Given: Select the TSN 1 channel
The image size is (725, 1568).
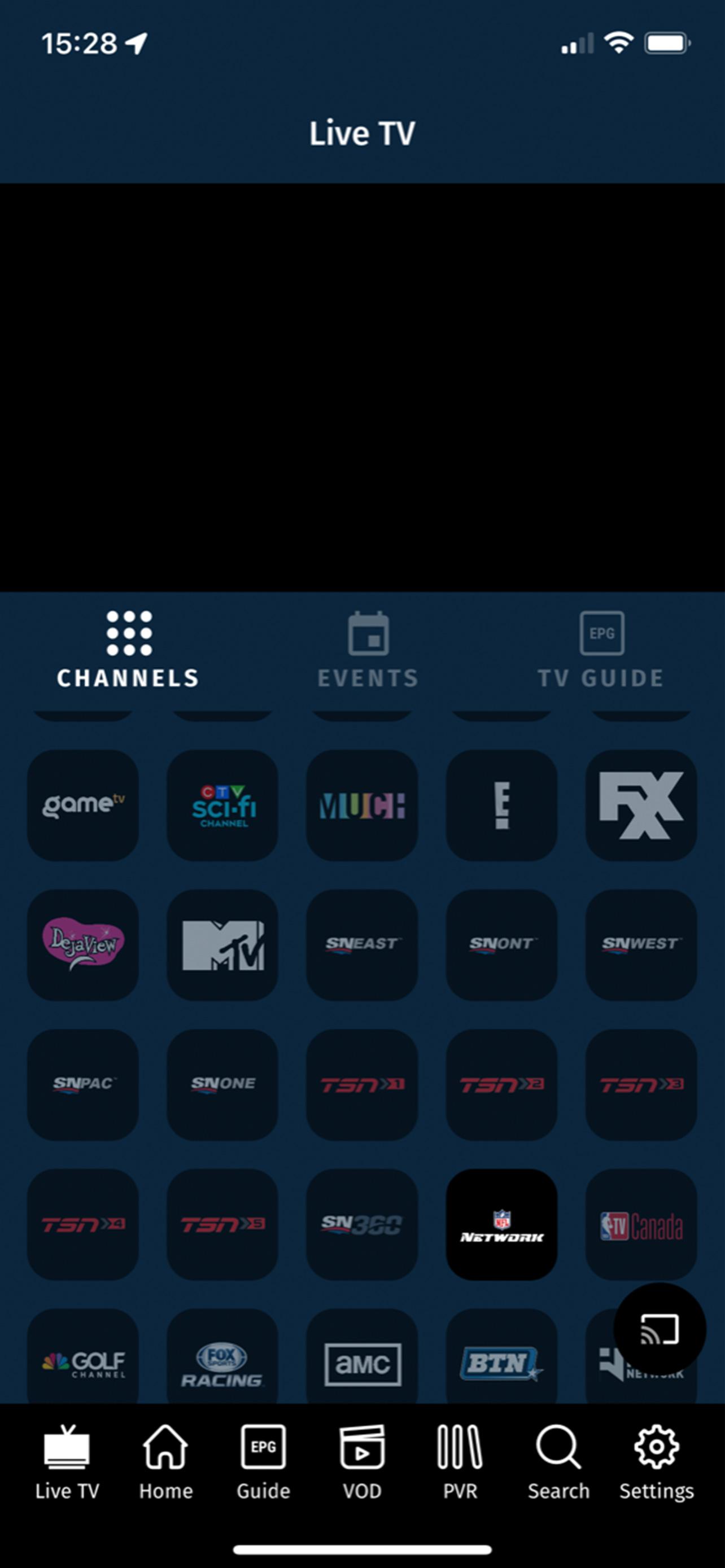Looking at the screenshot, I should (x=362, y=1084).
